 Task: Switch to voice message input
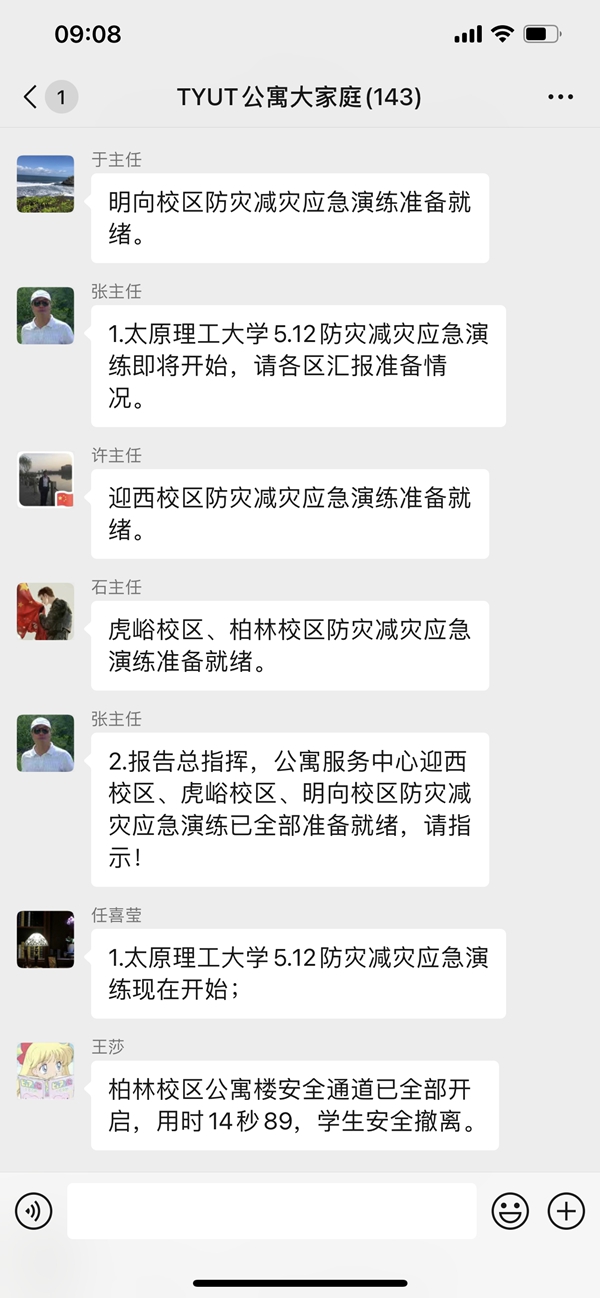[x=33, y=1211]
